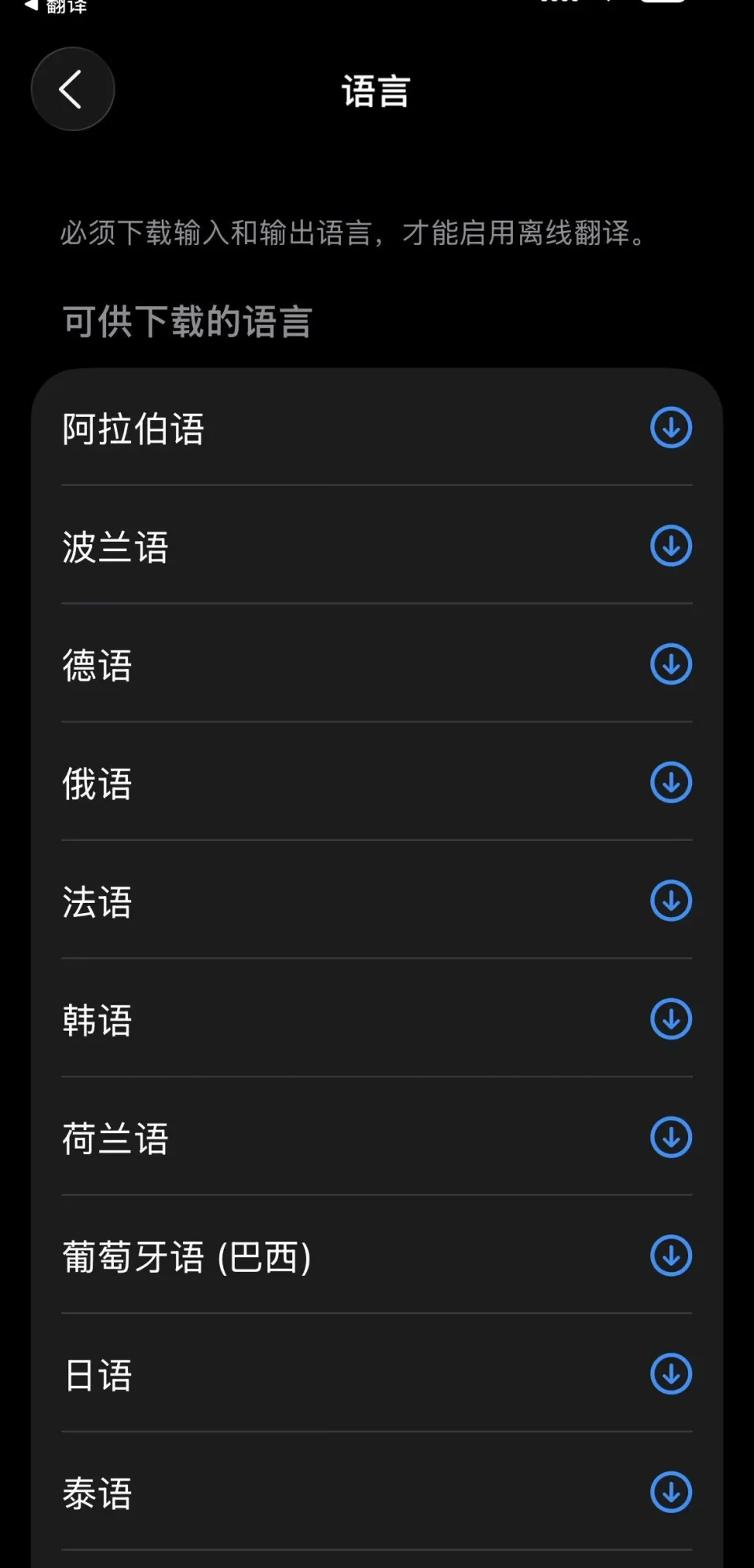Return to the 翻译 app from status bar
The width and height of the screenshot is (754, 1568).
(55, 6)
